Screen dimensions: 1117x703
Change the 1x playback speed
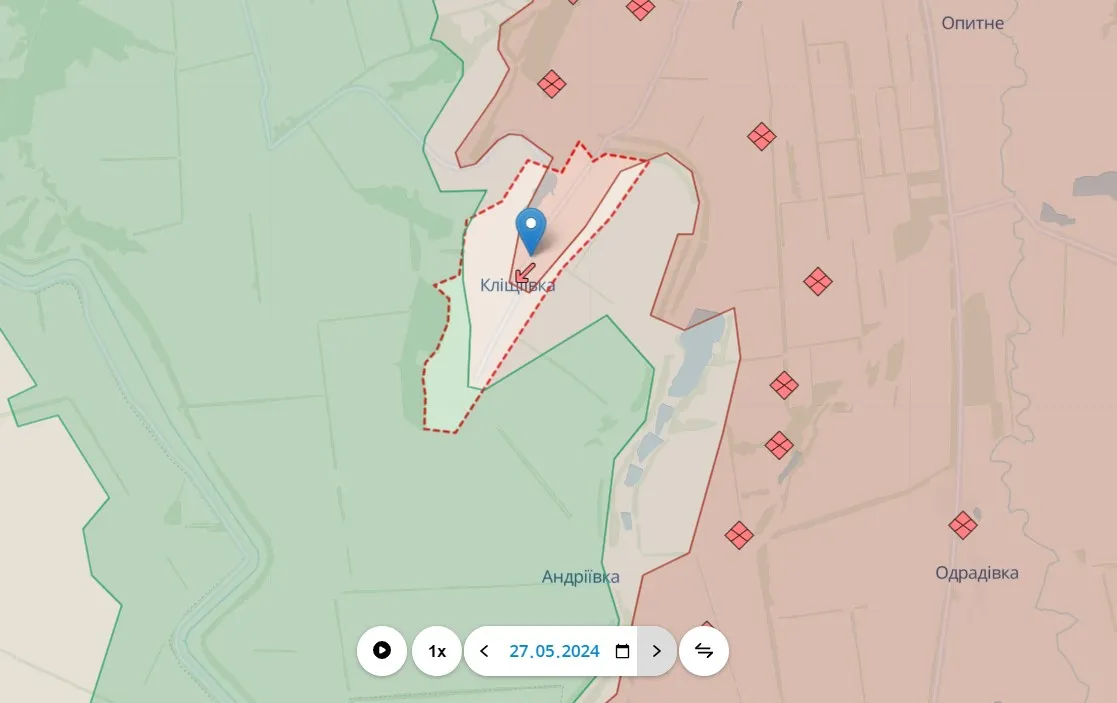[x=437, y=651]
